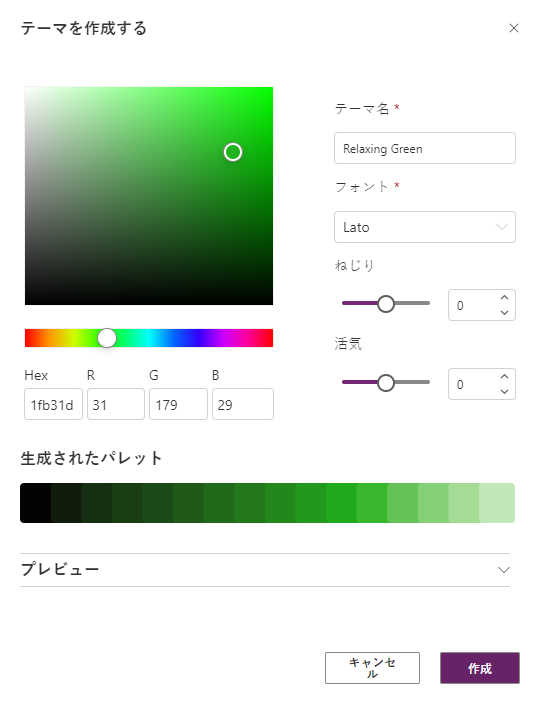This screenshot has height=701, width=539.
Task: Tap the theme name field with Relaxing Green
Action: [425, 148]
